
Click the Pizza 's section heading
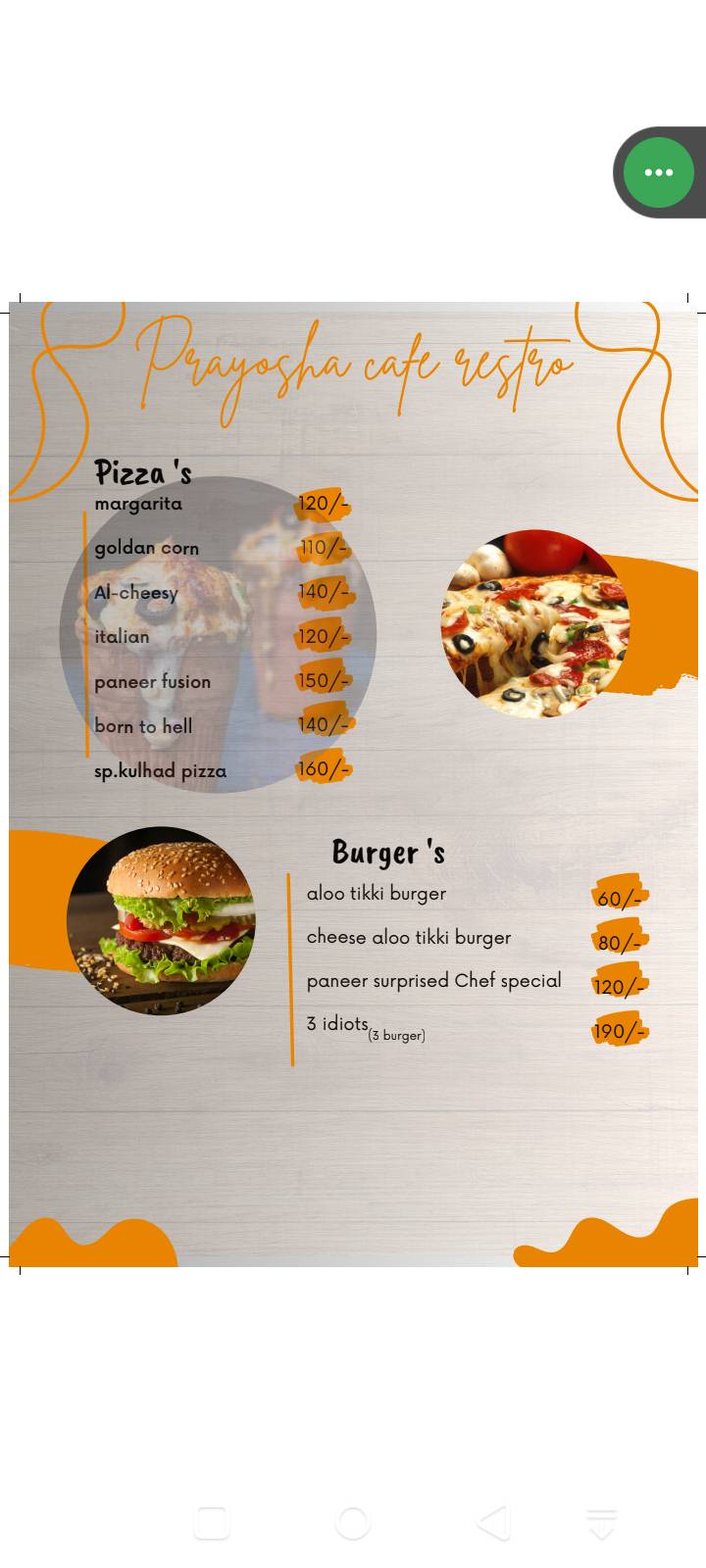pos(144,471)
